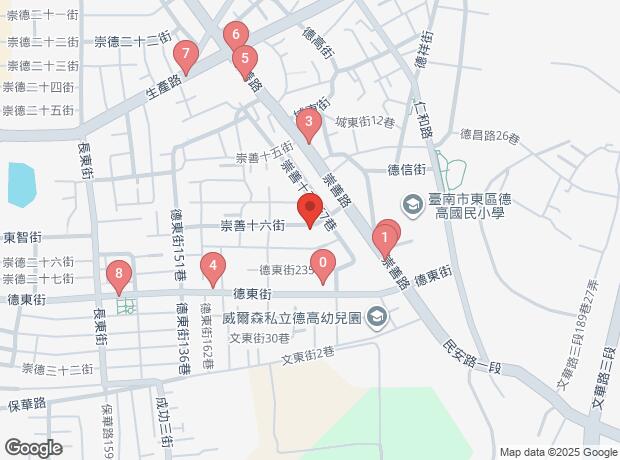The image size is (620, 460).
Task: Select map marker number 0
Action: point(322,264)
